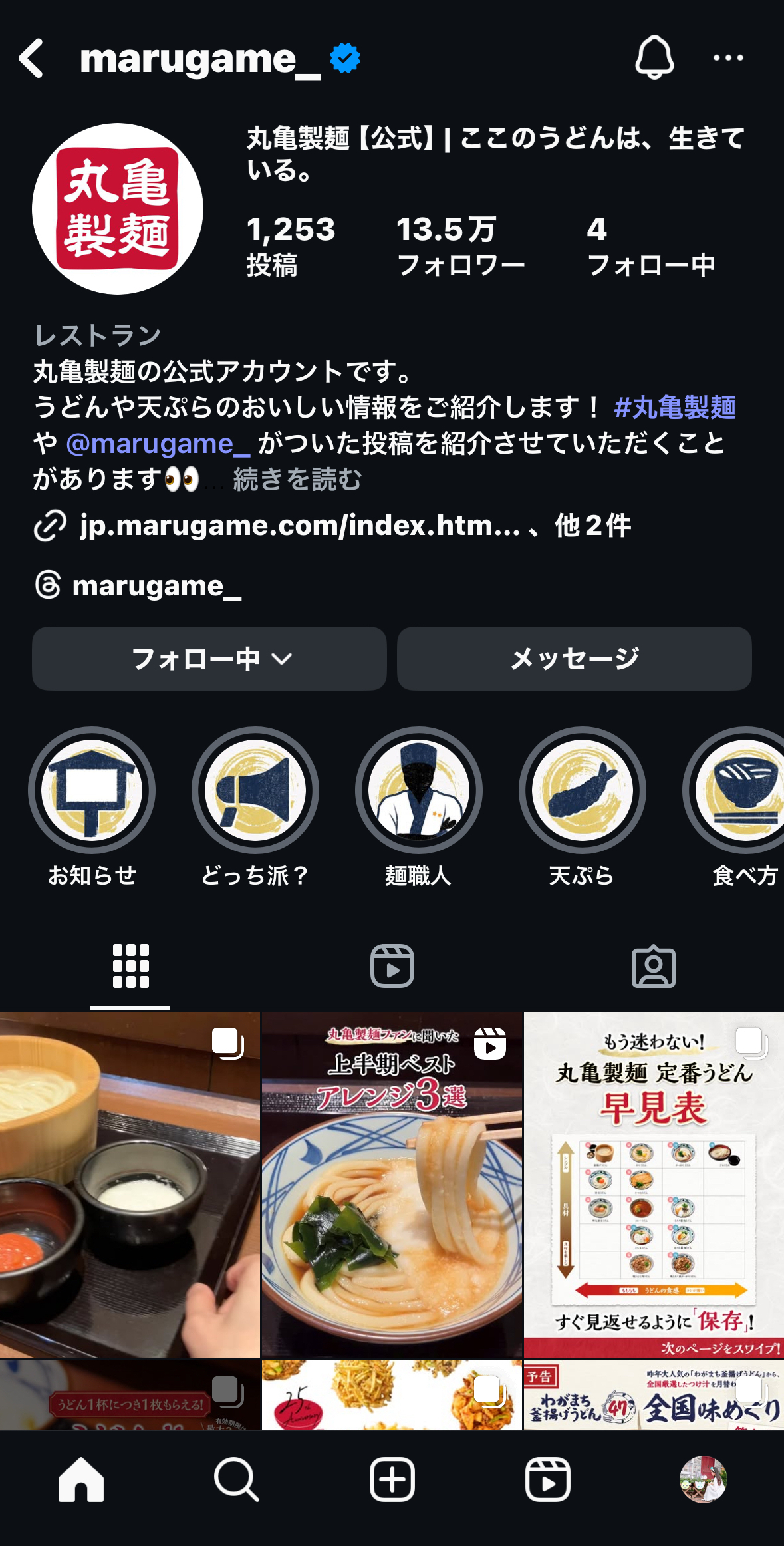Image resolution: width=784 pixels, height=1546 pixels.
Task: Open the three-dot overflow menu
Action: pyautogui.click(x=728, y=58)
